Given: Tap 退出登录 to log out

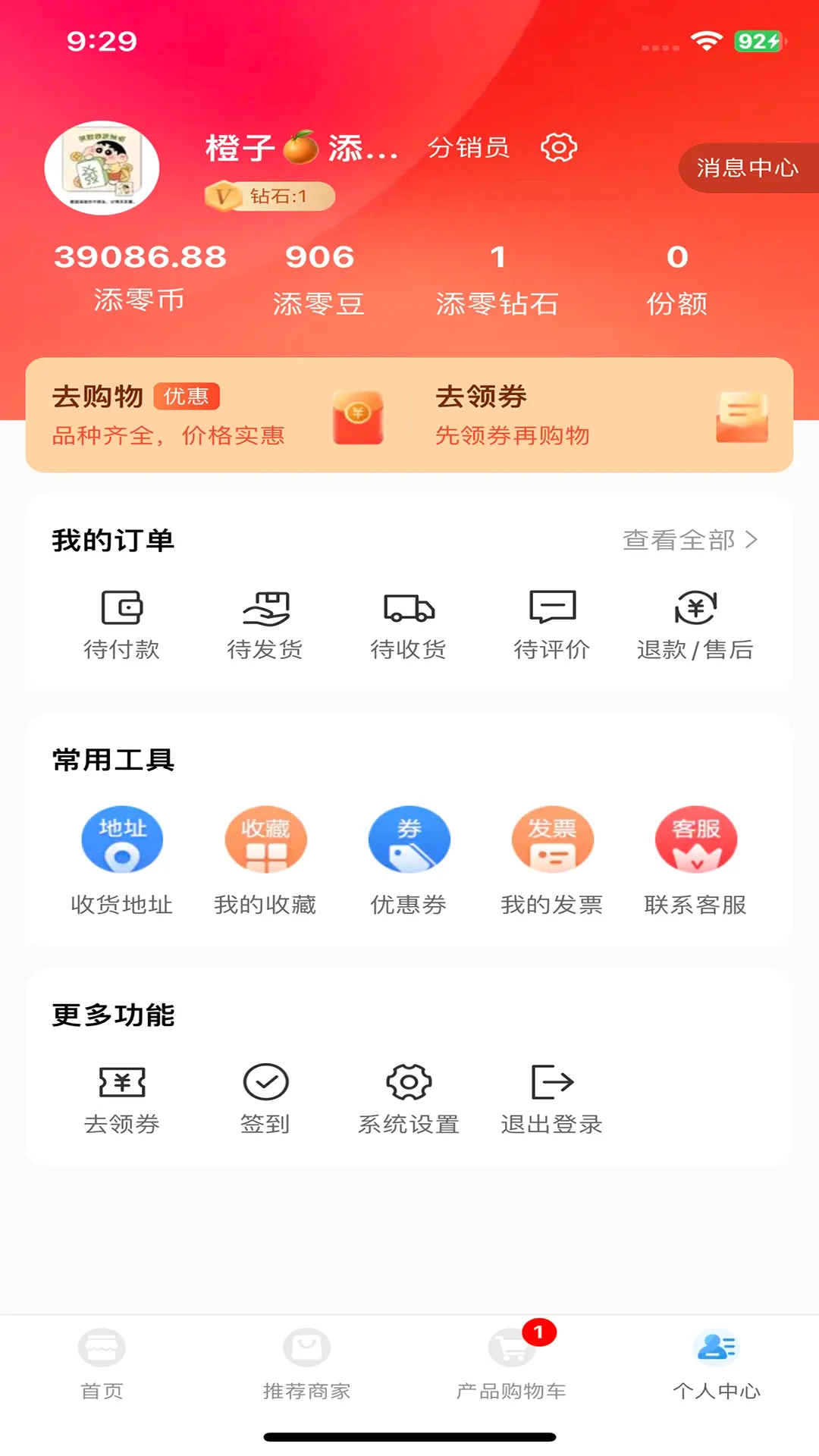Looking at the screenshot, I should click(551, 1100).
